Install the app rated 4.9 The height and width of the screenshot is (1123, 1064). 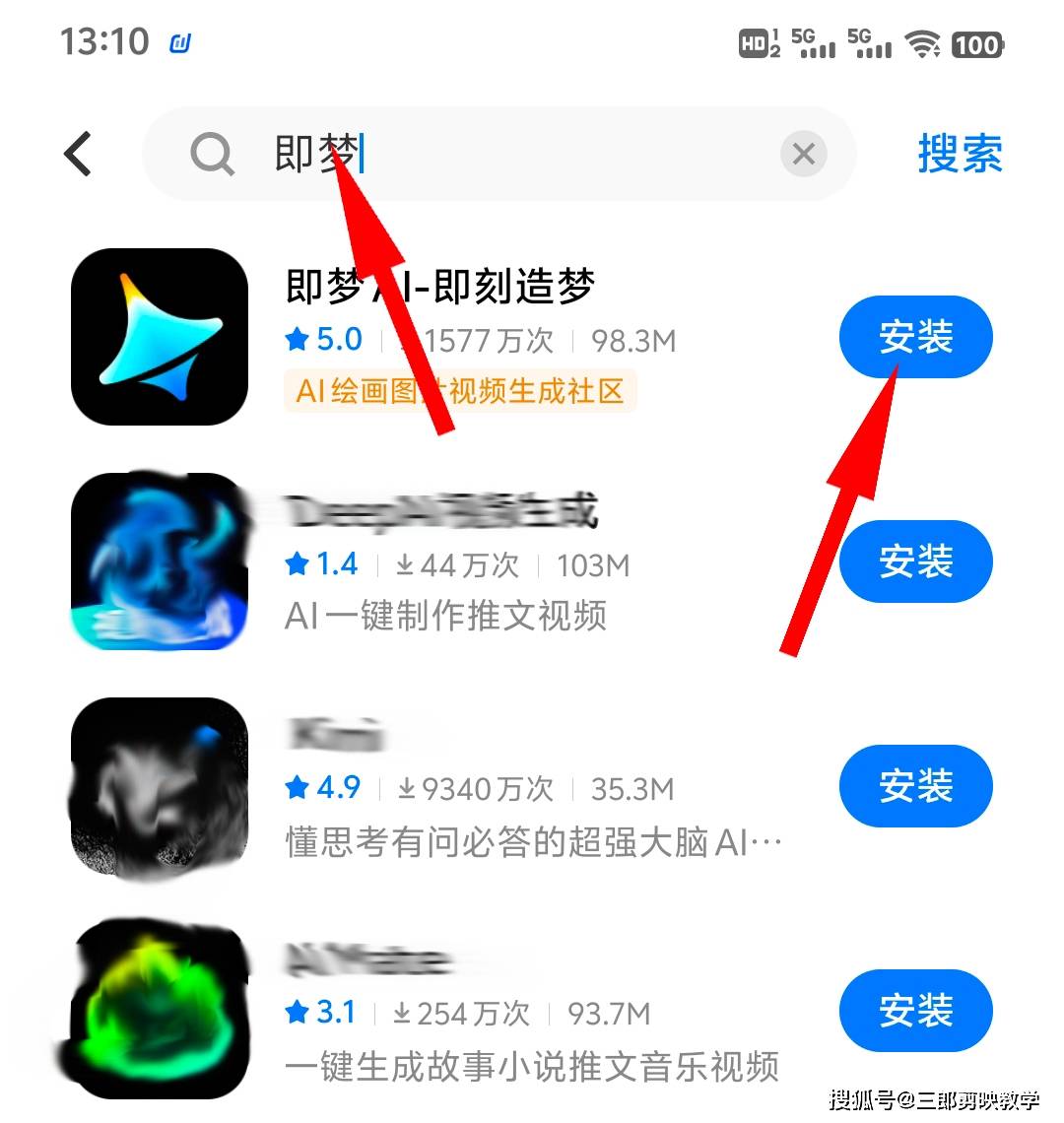914,785
